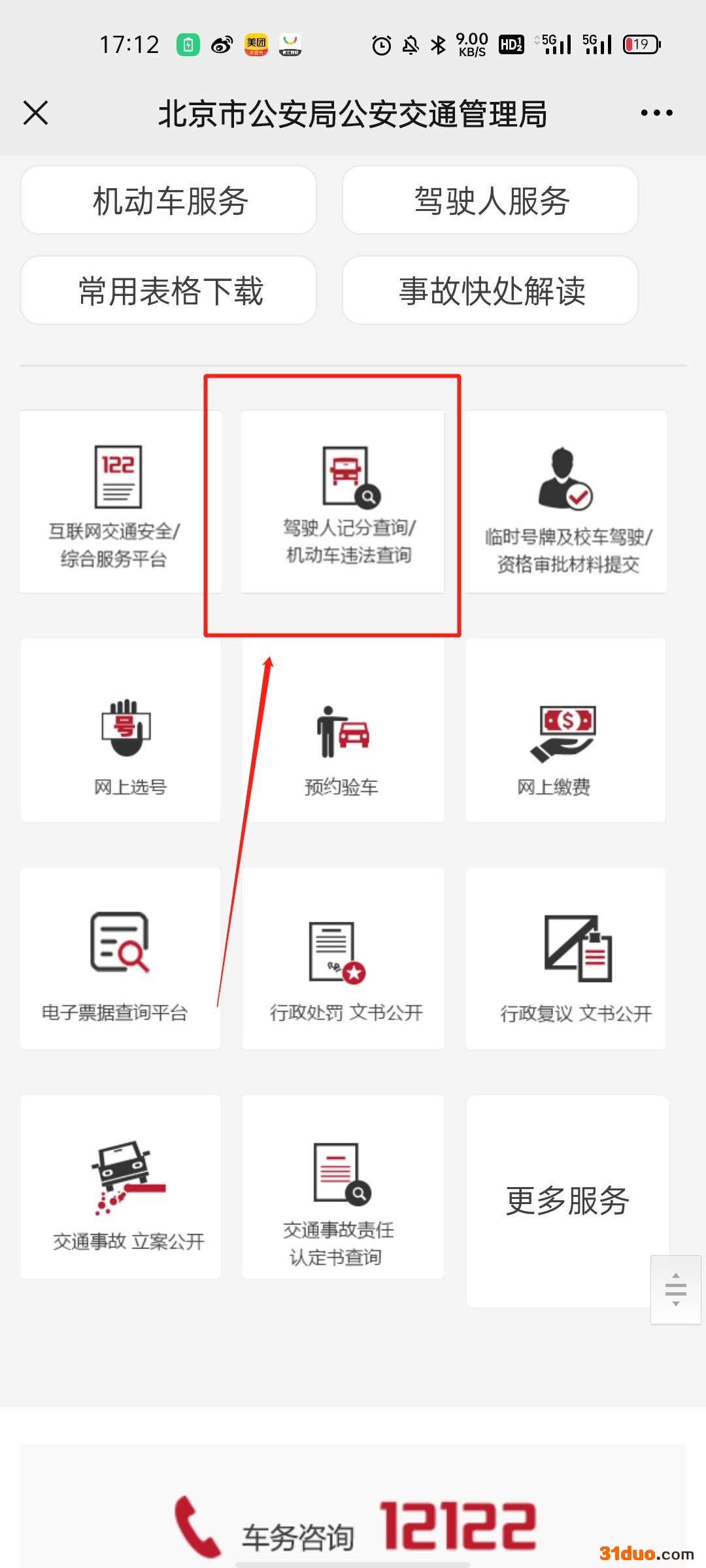Image resolution: width=706 pixels, height=1568 pixels.
Task: Open 常用表格下载
Action: tap(169, 291)
